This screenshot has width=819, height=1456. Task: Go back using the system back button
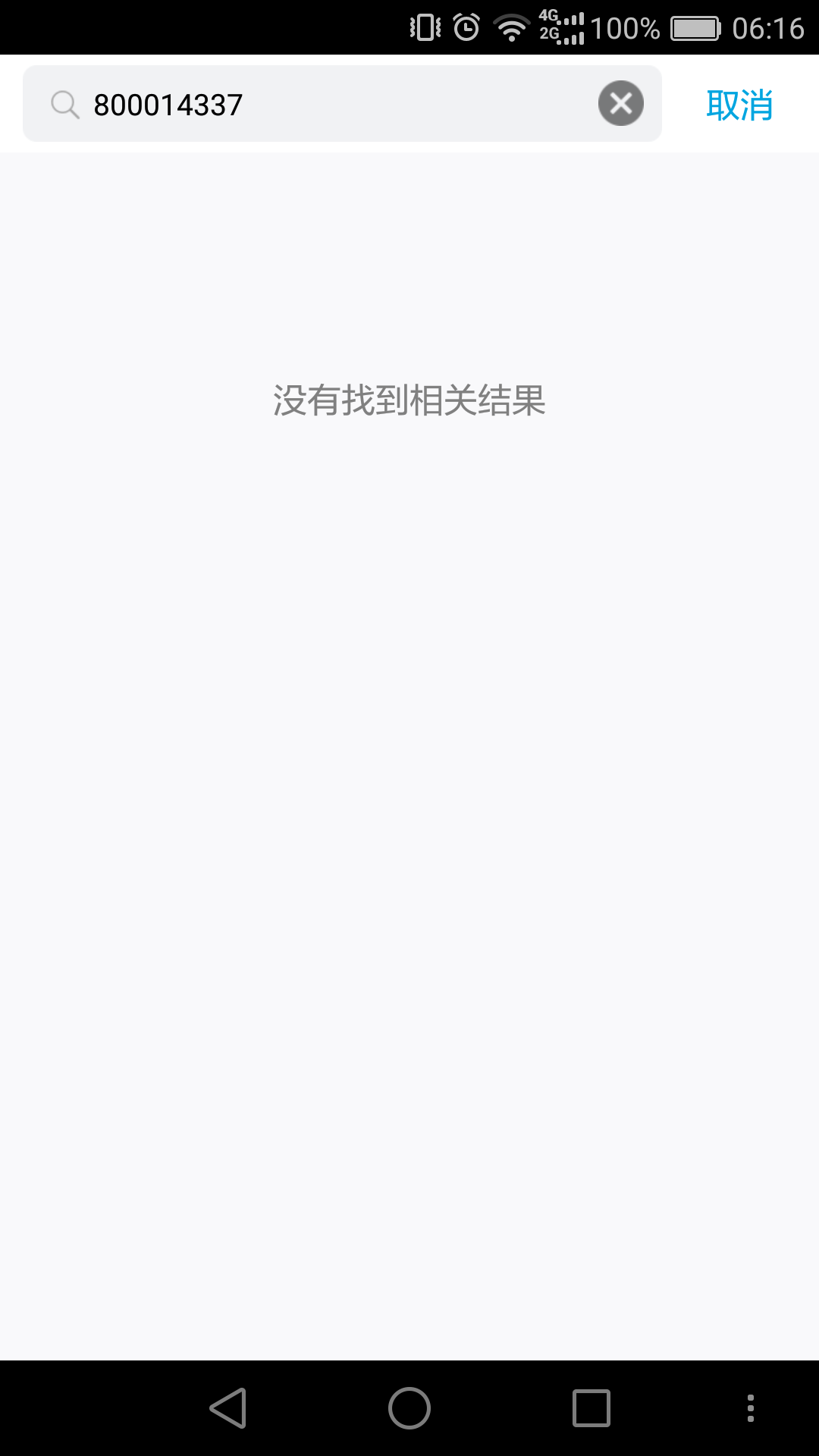(227, 1408)
